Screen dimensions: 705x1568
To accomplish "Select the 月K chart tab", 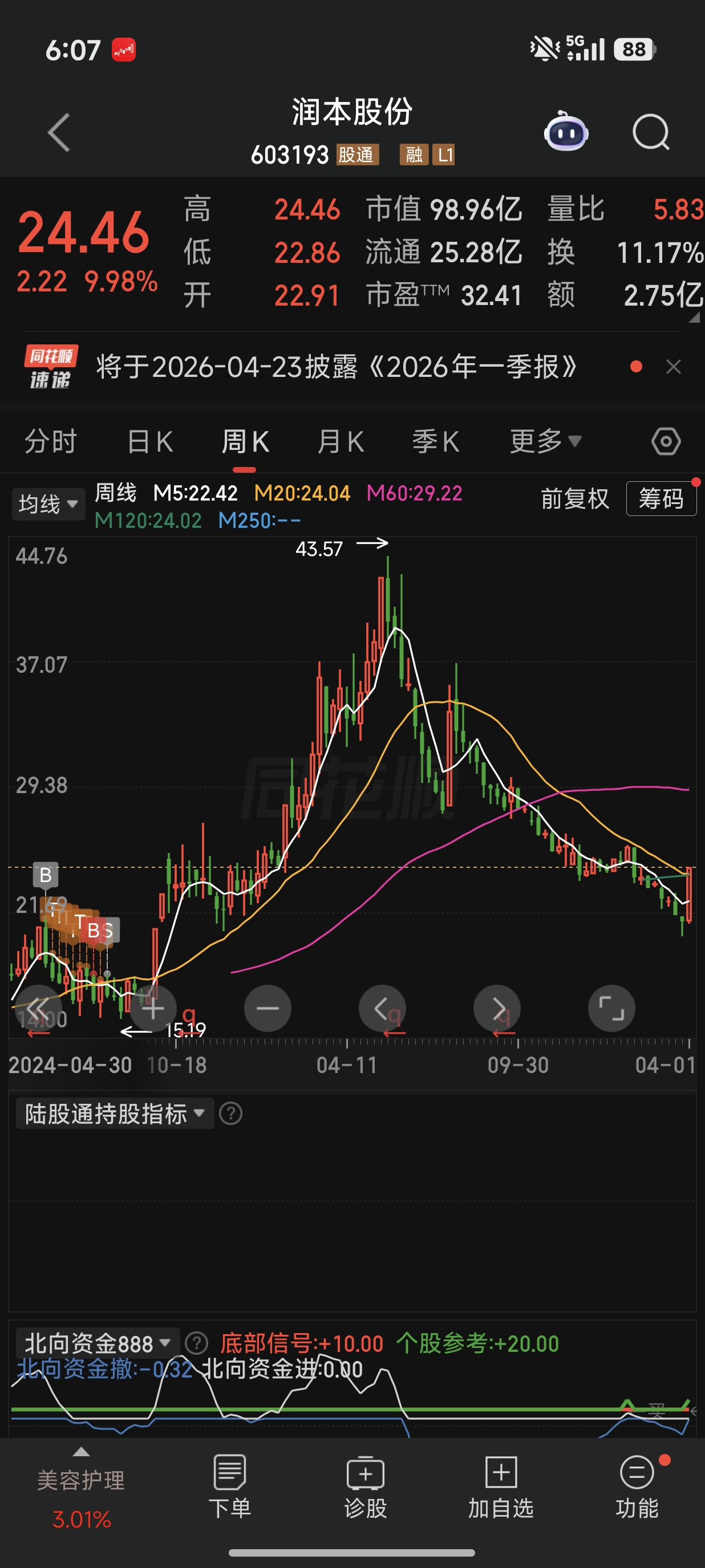I will pyautogui.click(x=341, y=441).
